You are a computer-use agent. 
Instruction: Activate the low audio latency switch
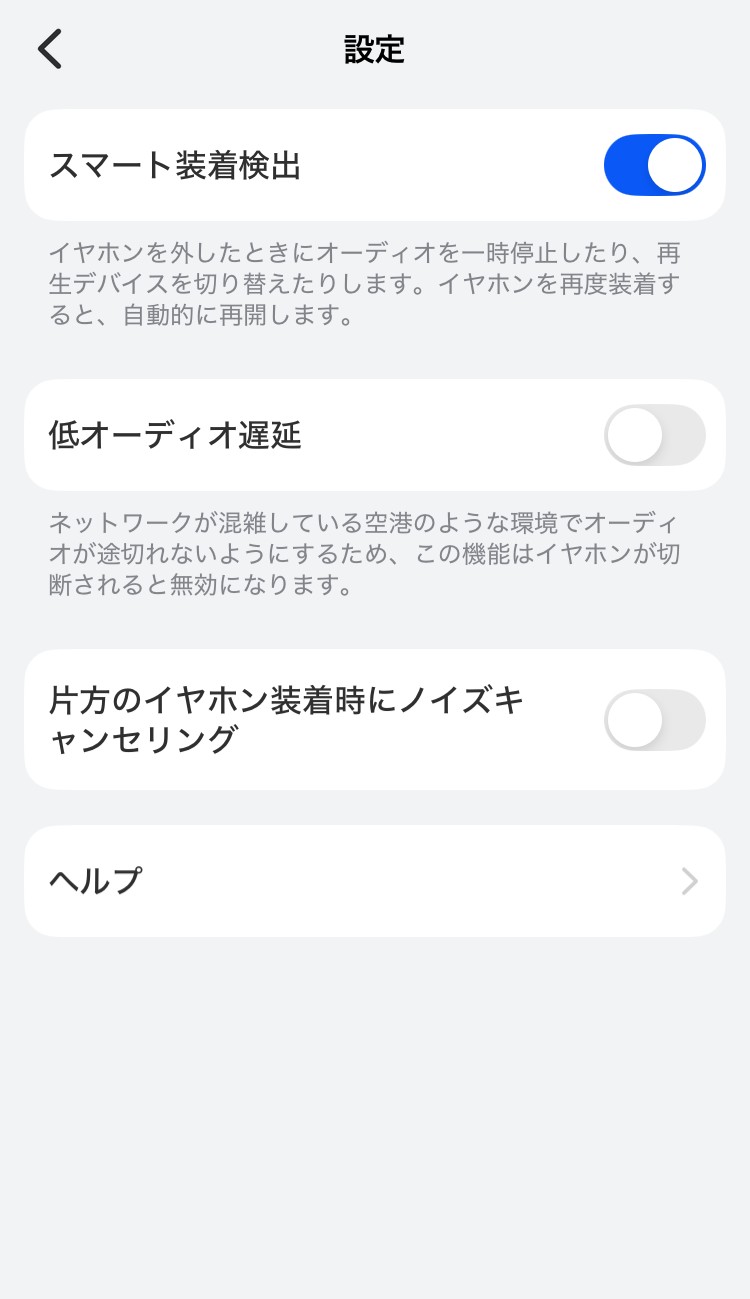click(x=654, y=435)
